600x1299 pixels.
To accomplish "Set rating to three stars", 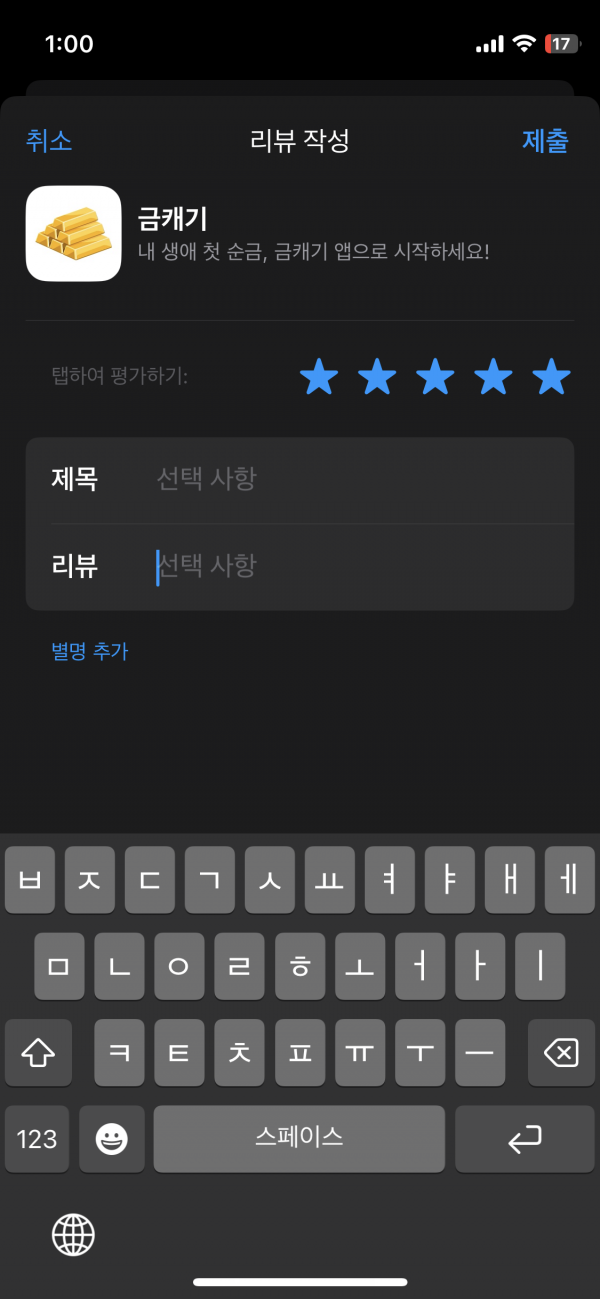I will [435, 378].
